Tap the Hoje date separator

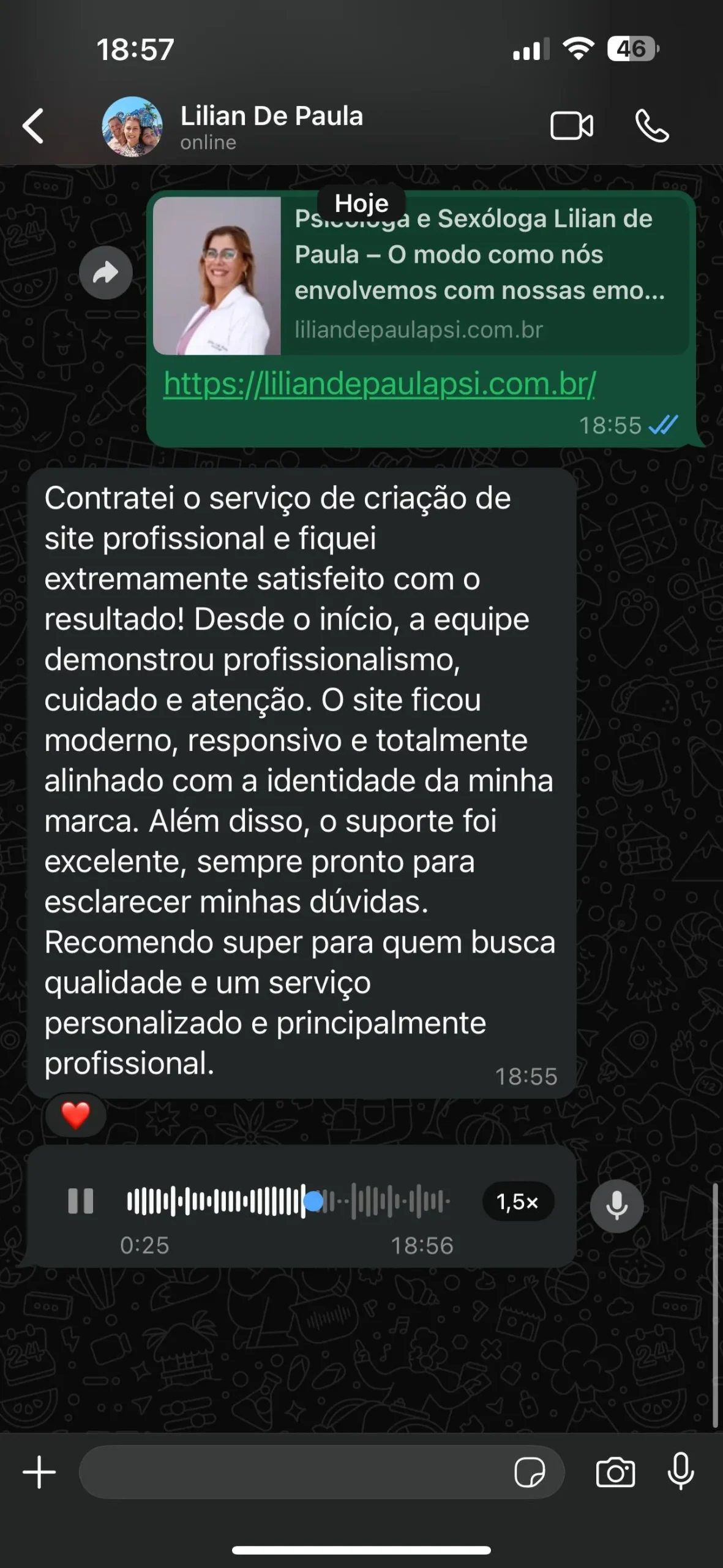[361, 203]
